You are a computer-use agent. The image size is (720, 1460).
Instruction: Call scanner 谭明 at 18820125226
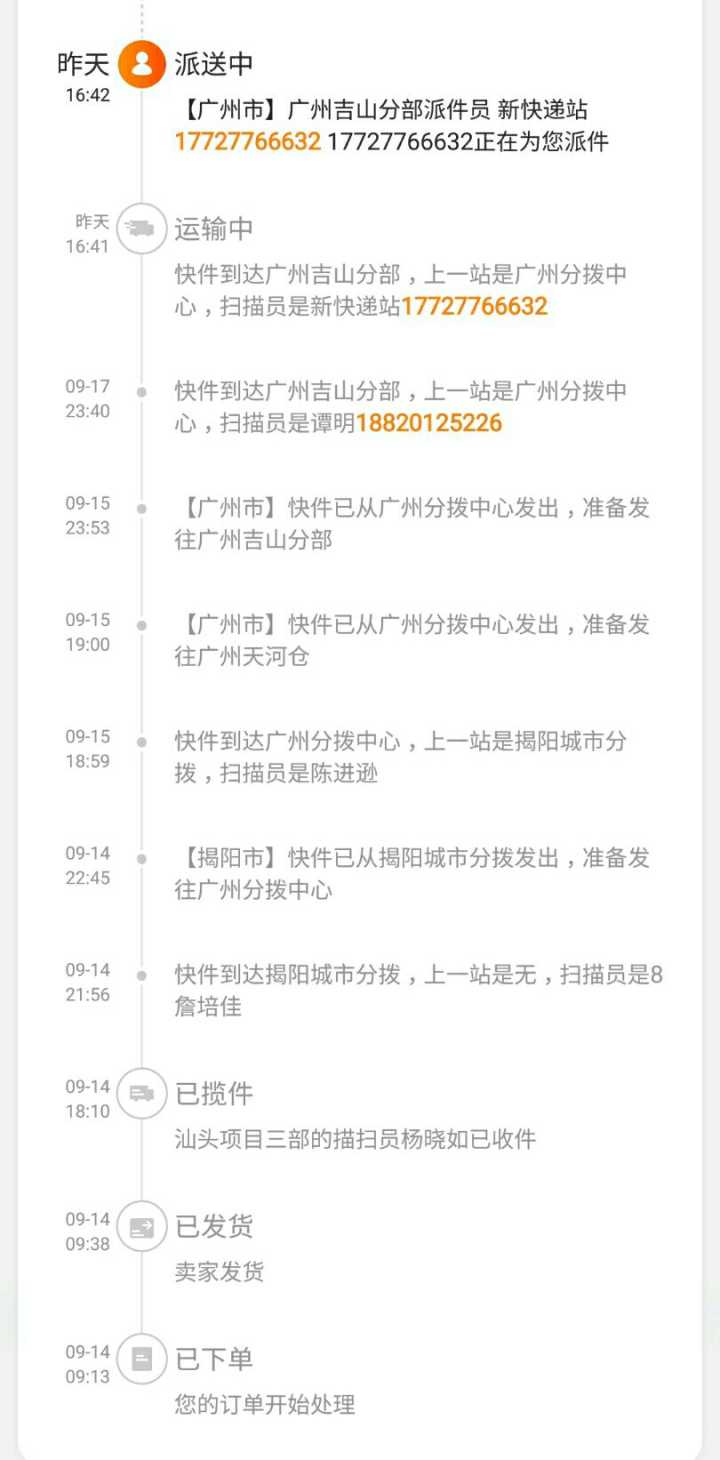tap(429, 424)
